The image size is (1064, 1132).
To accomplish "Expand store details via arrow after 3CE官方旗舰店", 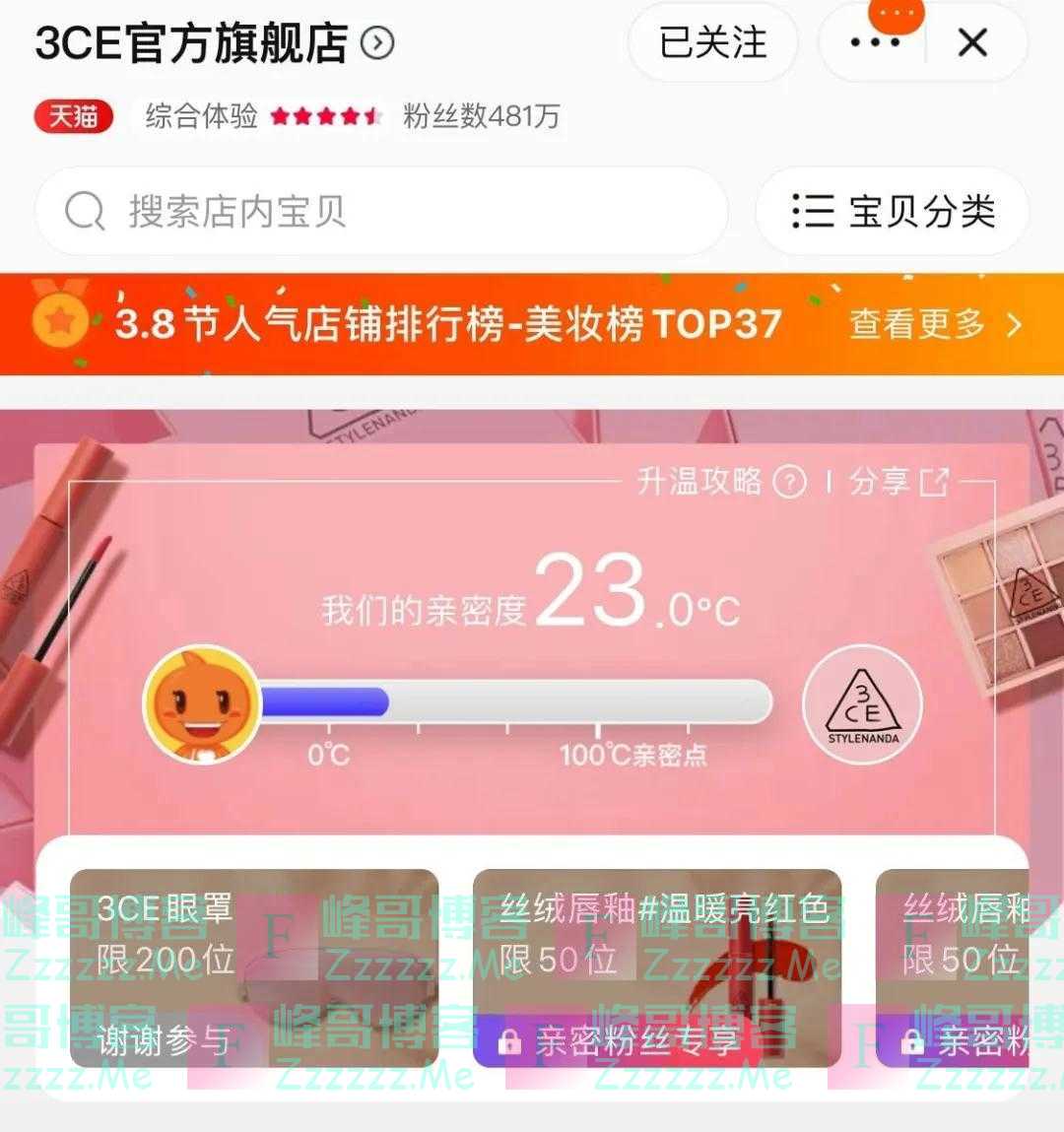I will coord(377,43).
